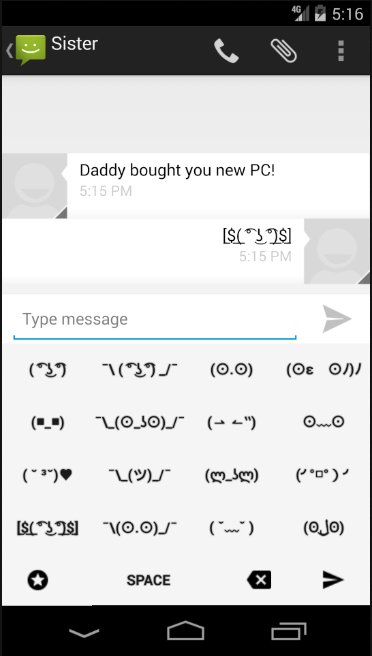Call Sister using the phone icon
This screenshot has width=372, height=656.
[226, 51]
